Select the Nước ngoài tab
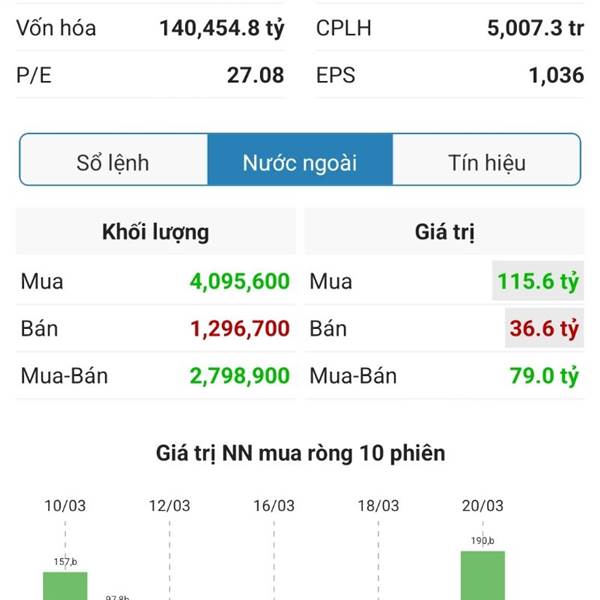 coord(300,161)
